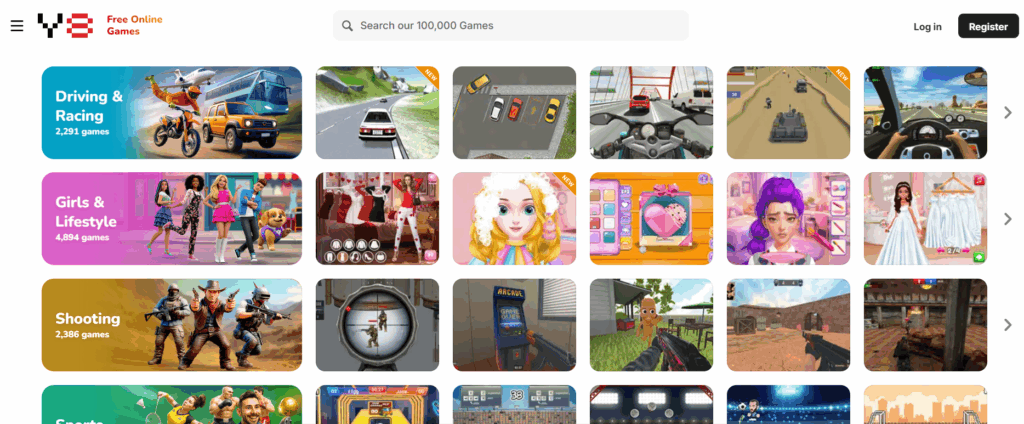Viewport: 1024px width, 424px height.
Task: Tap the Register button
Action: tap(988, 27)
